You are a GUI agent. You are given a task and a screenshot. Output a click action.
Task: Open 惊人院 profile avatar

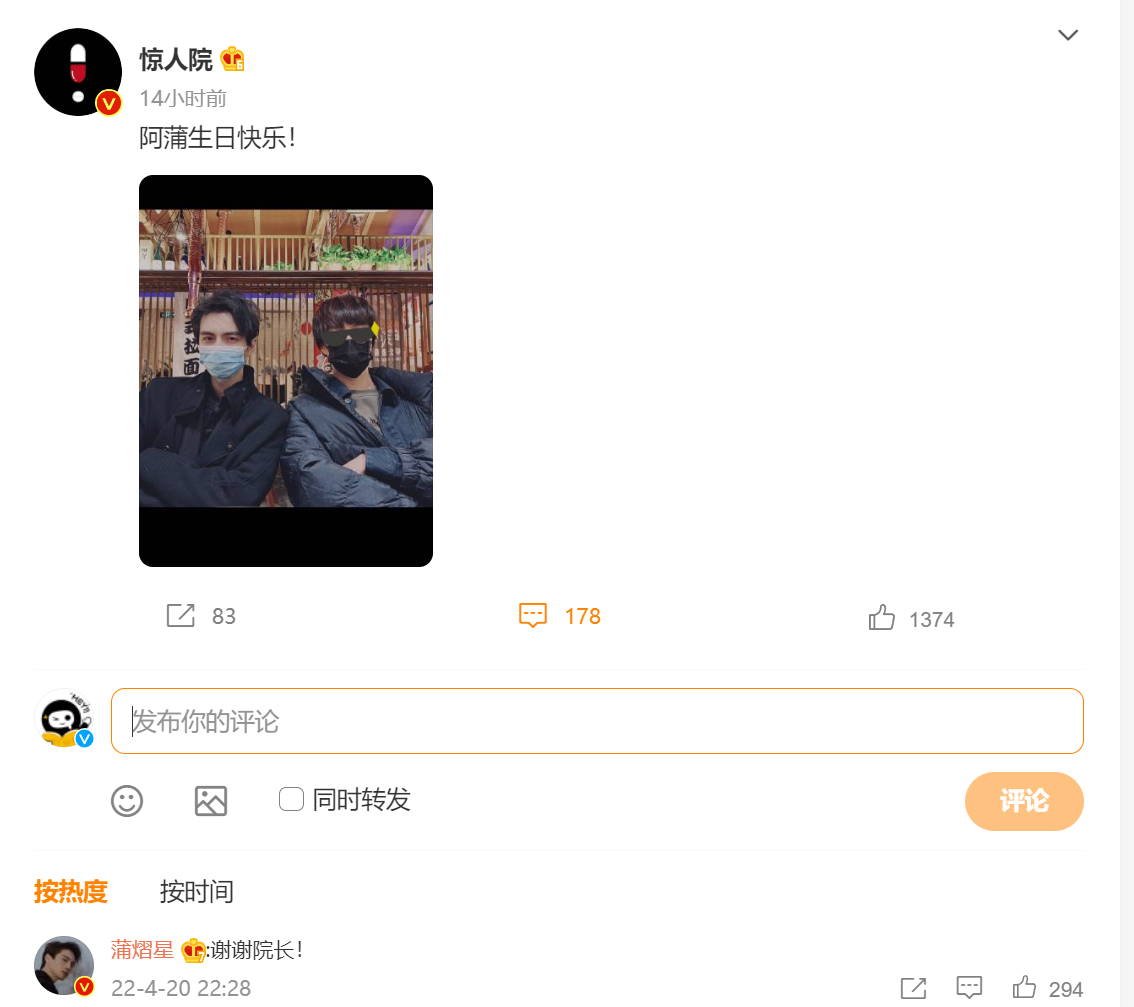pyautogui.click(x=78, y=72)
